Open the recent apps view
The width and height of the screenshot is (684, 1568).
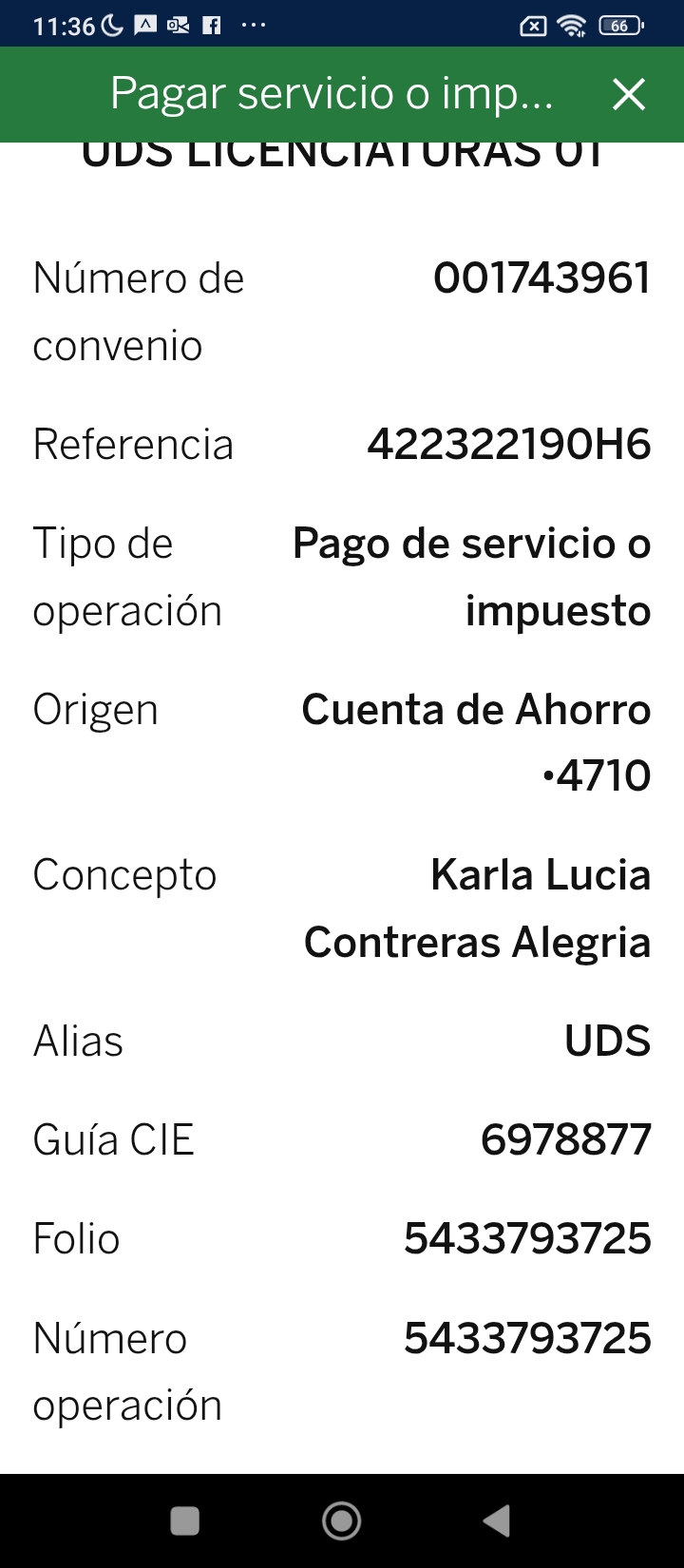tap(185, 1521)
